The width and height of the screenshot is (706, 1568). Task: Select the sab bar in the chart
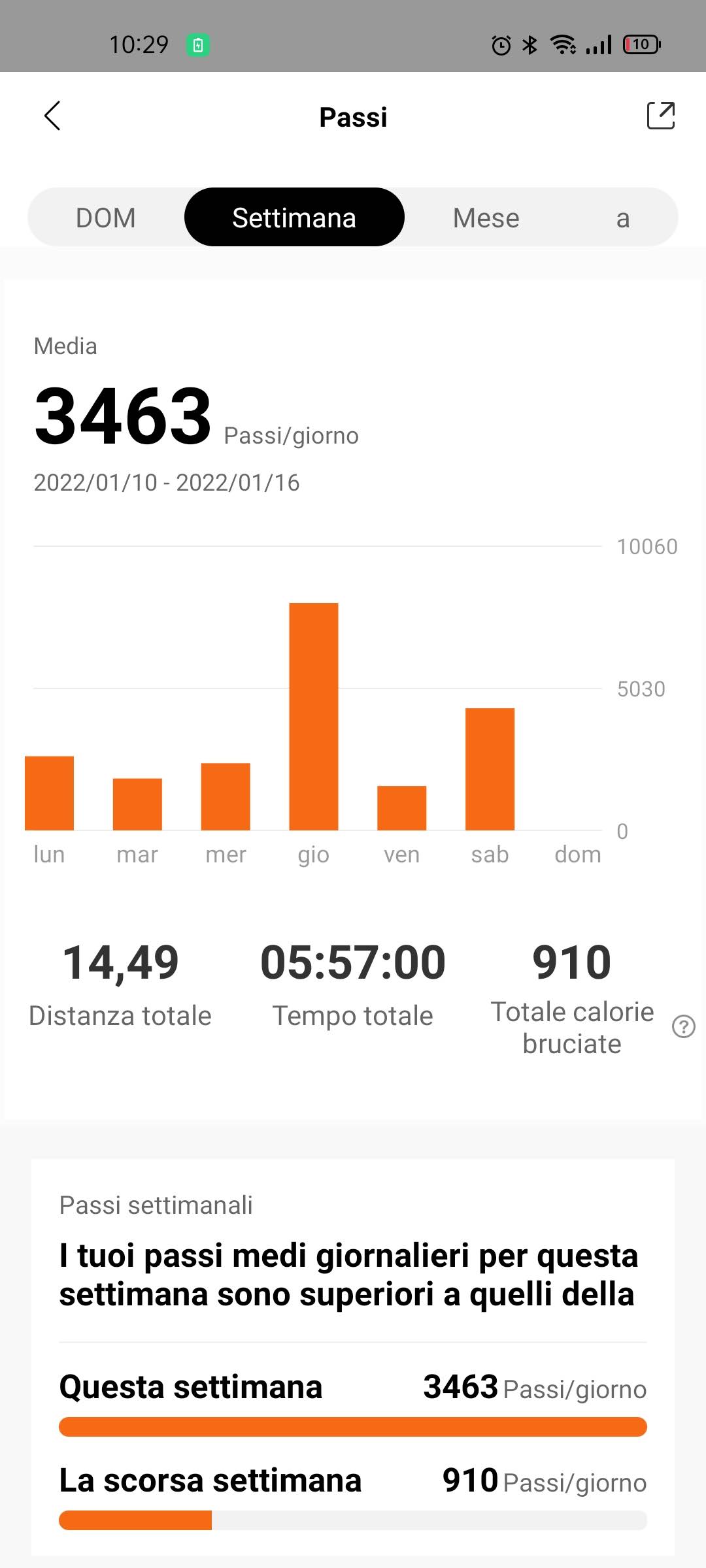tap(490, 769)
